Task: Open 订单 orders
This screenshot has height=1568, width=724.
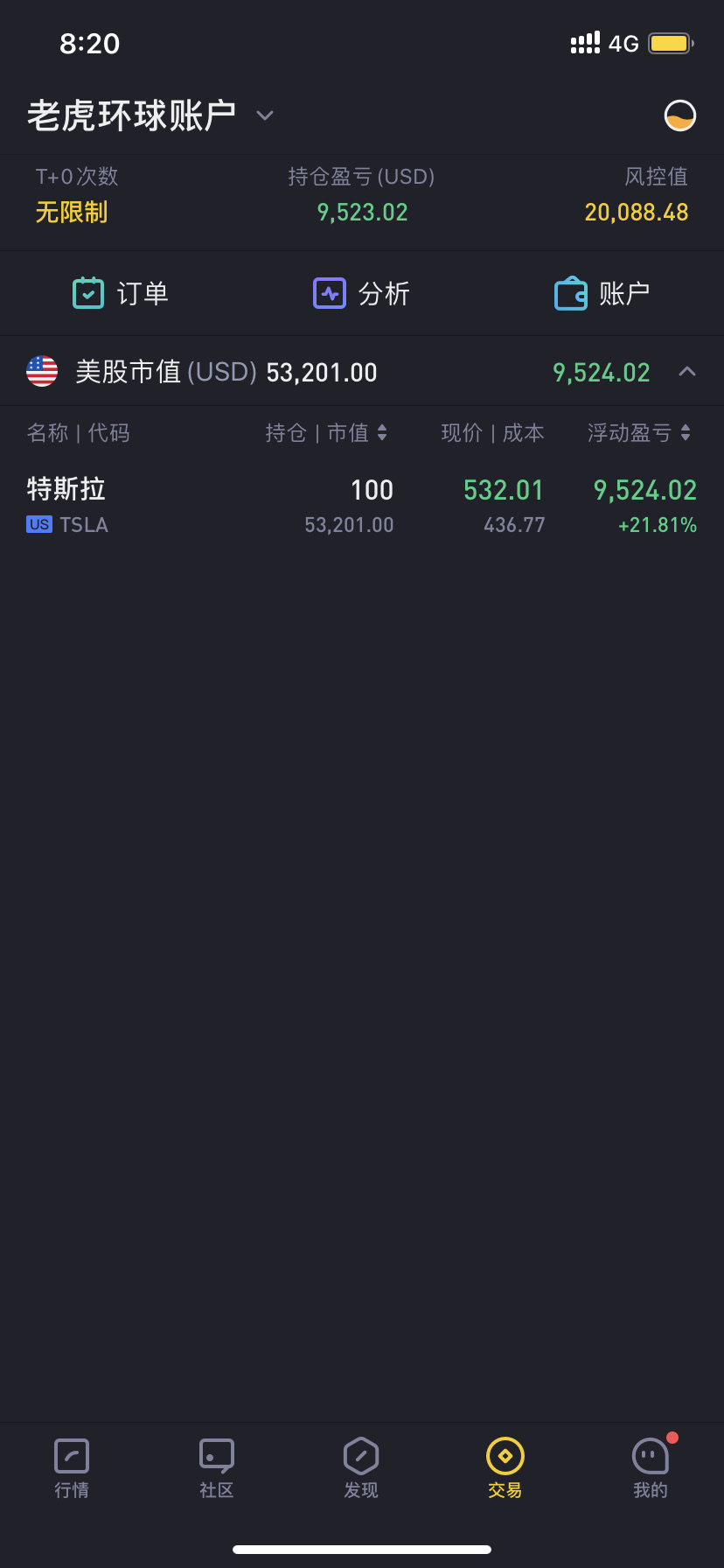Action: pos(121,294)
